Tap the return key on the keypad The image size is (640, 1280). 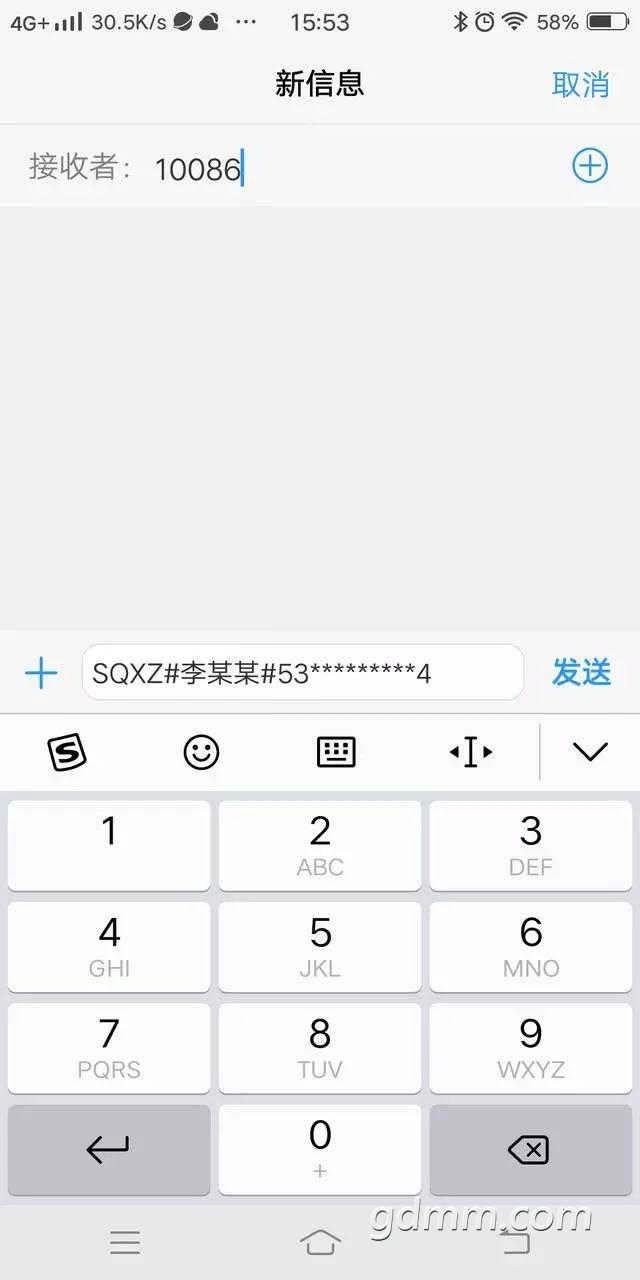coord(109,1150)
